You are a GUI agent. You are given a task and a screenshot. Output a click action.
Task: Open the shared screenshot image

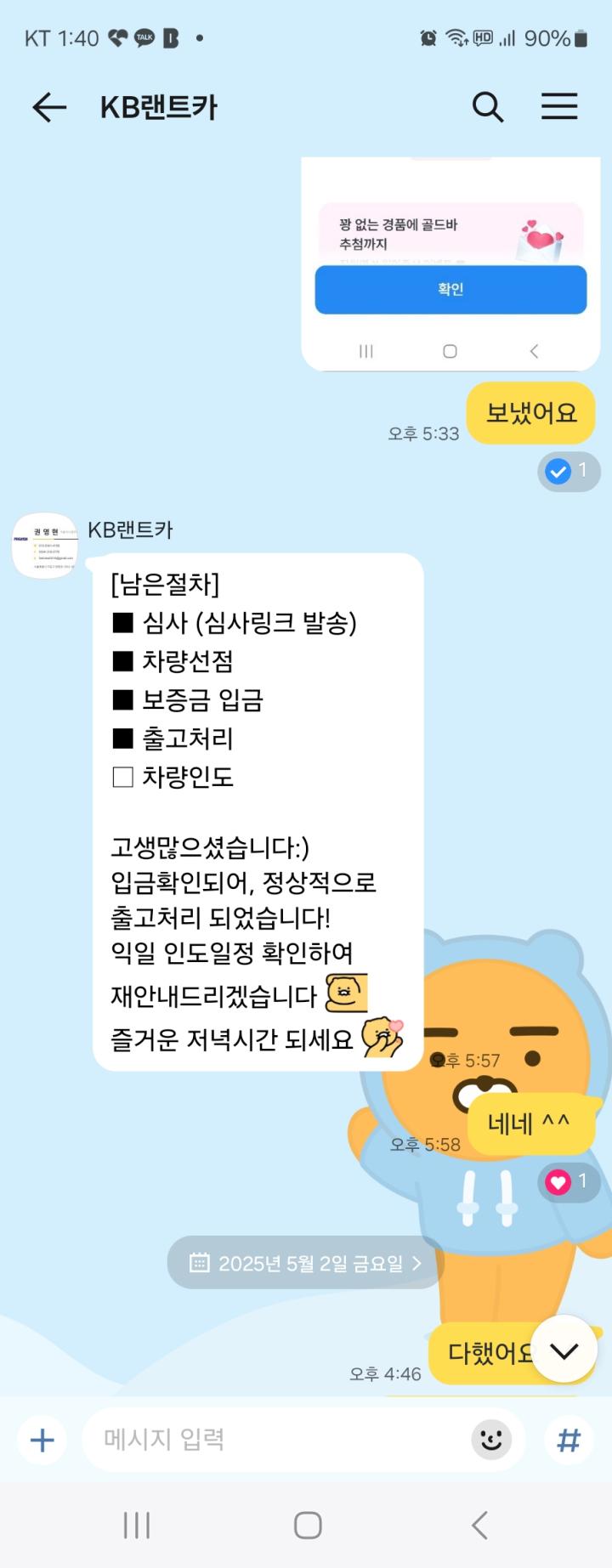coord(450,263)
